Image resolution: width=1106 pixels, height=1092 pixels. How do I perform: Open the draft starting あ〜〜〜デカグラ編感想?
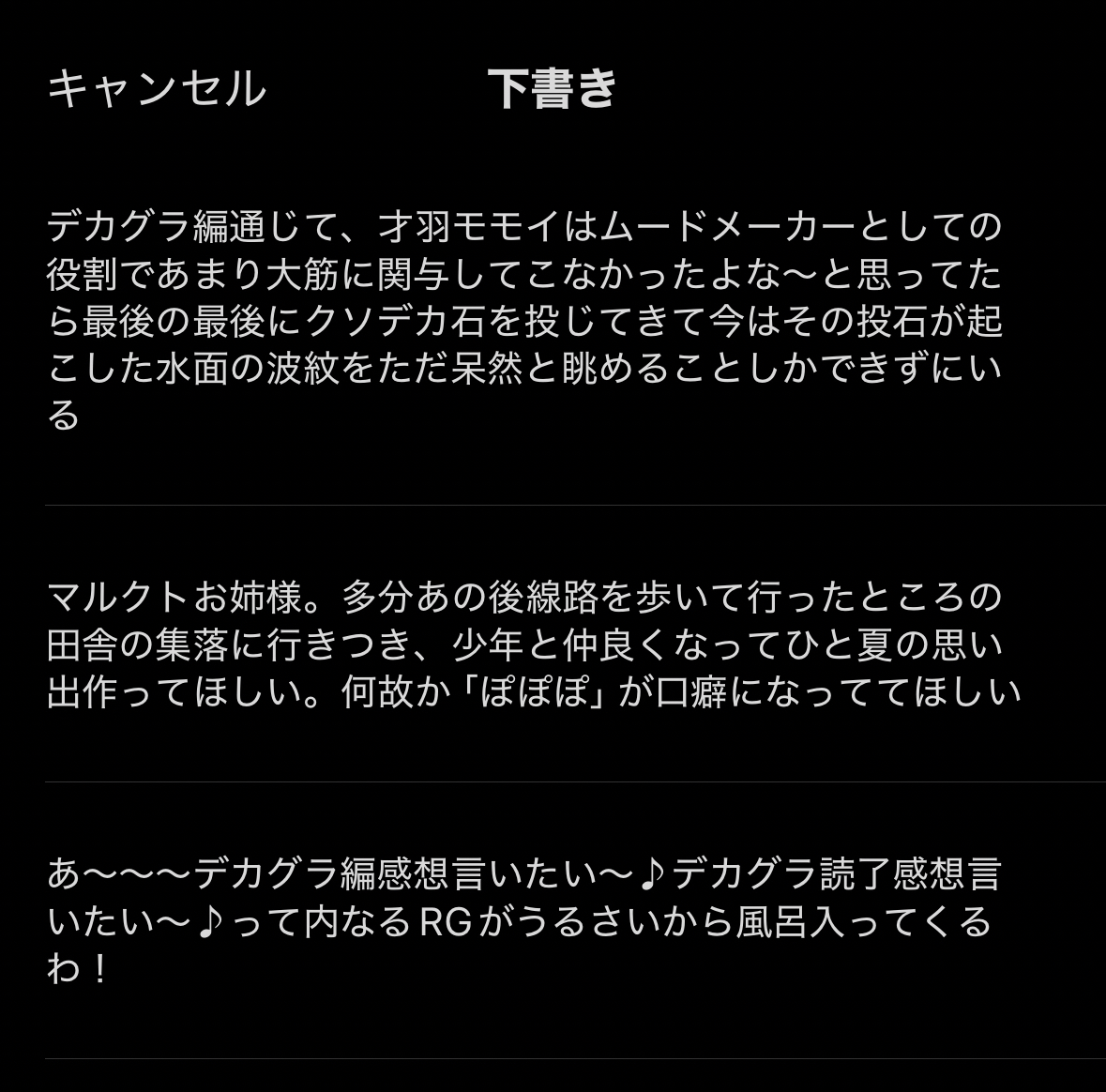(523, 921)
